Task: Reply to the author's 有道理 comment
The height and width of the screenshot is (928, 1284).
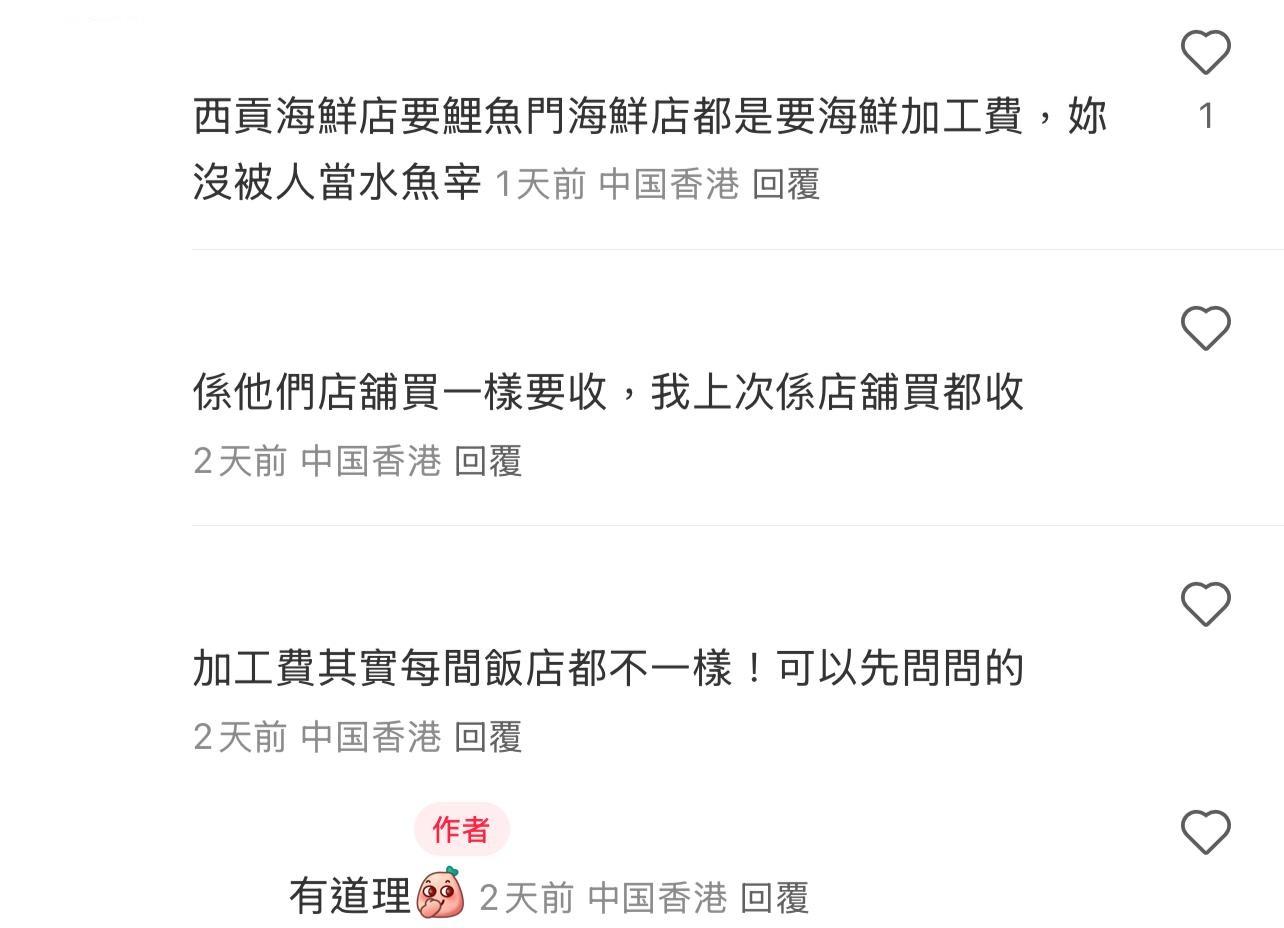Action: pos(774,897)
